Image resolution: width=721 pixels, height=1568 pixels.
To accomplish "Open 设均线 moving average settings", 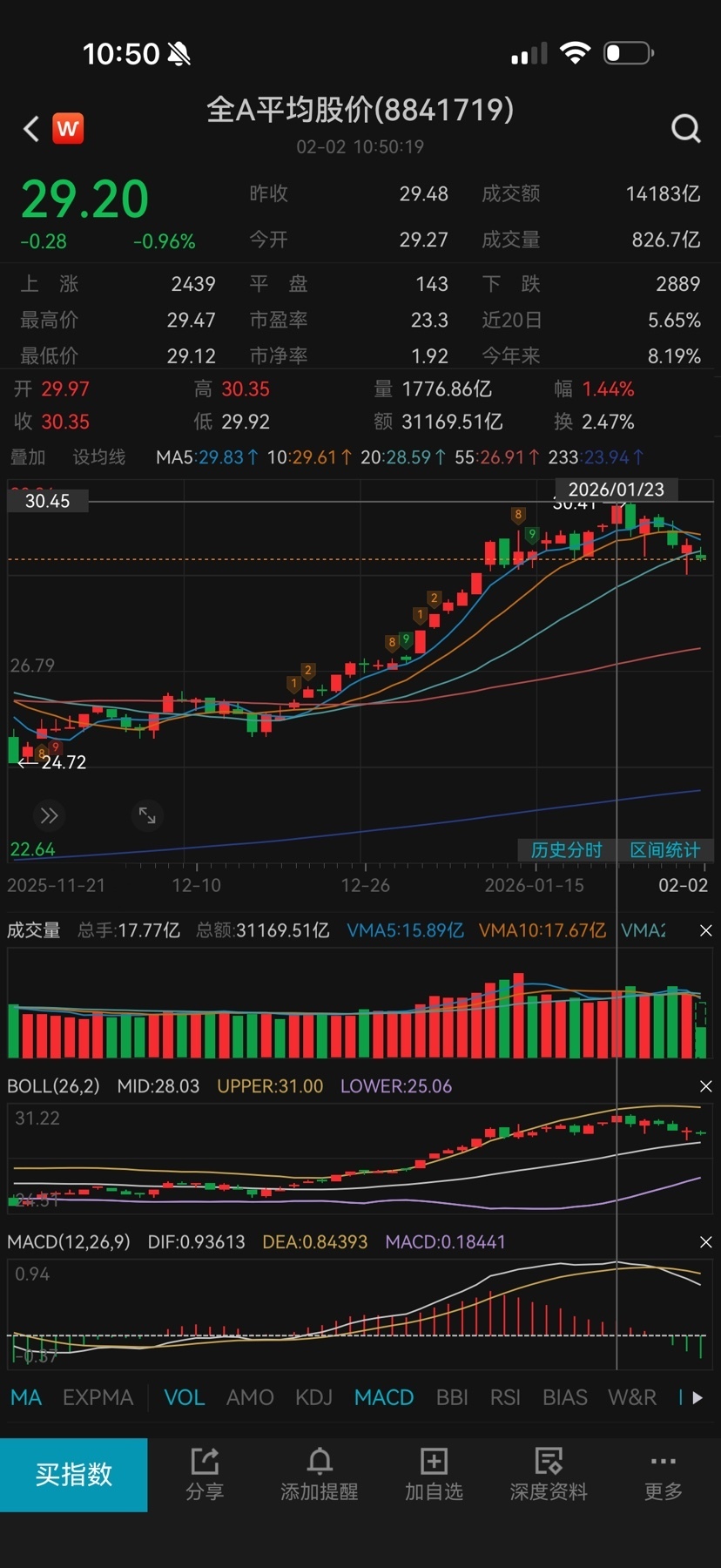I will (98, 457).
